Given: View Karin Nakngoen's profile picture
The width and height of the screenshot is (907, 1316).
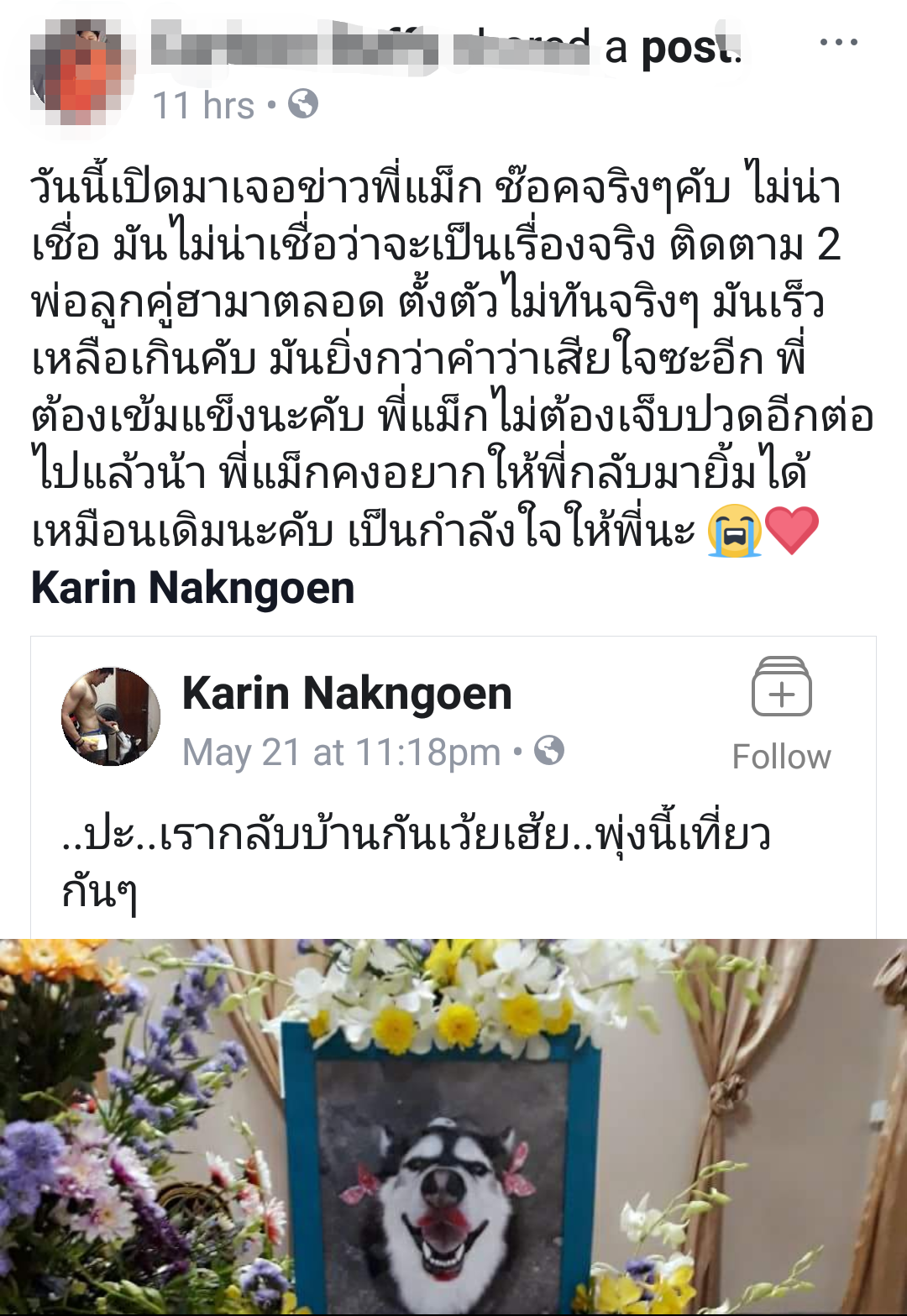Looking at the screenshot, I should click(x=111, y=716).
